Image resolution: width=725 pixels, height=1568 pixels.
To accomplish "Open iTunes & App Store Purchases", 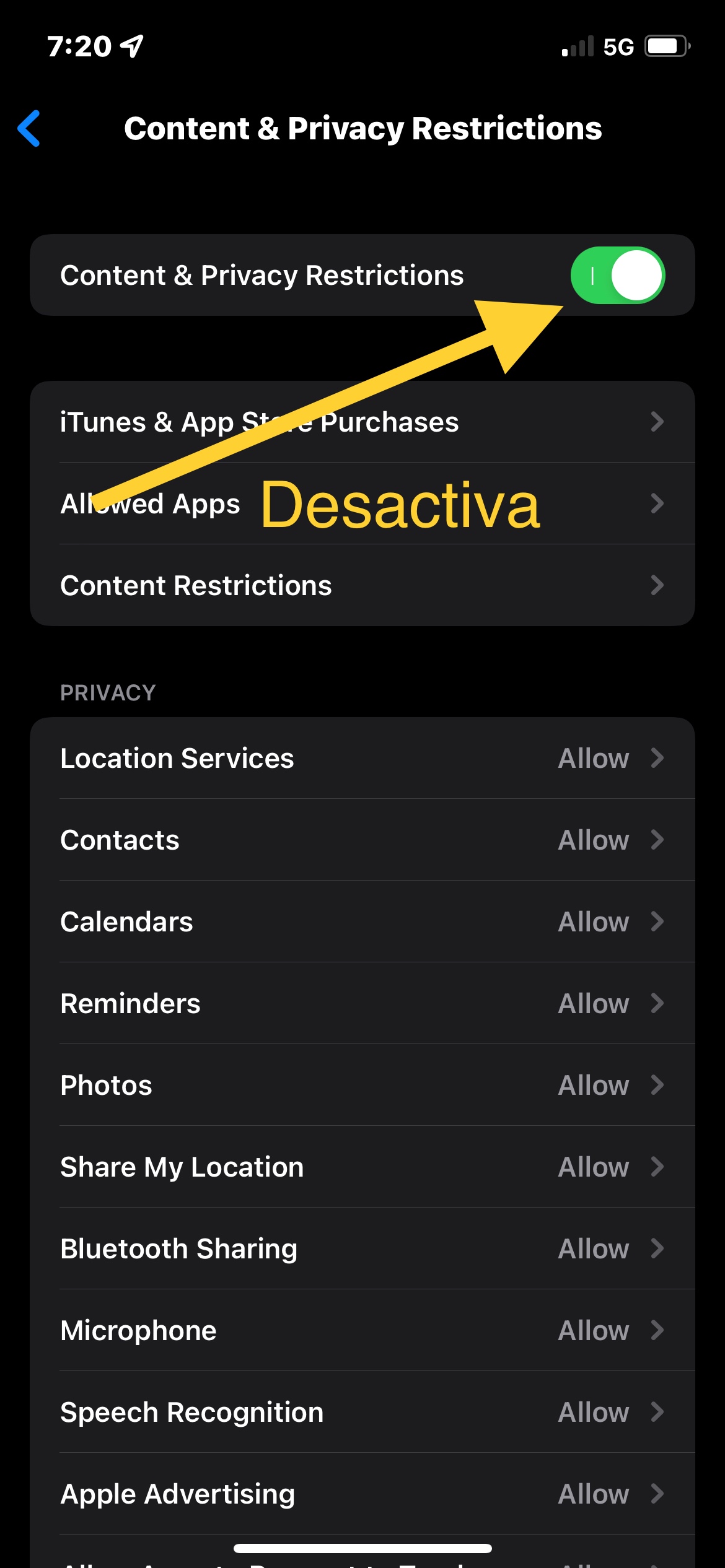I will [362, 422].
